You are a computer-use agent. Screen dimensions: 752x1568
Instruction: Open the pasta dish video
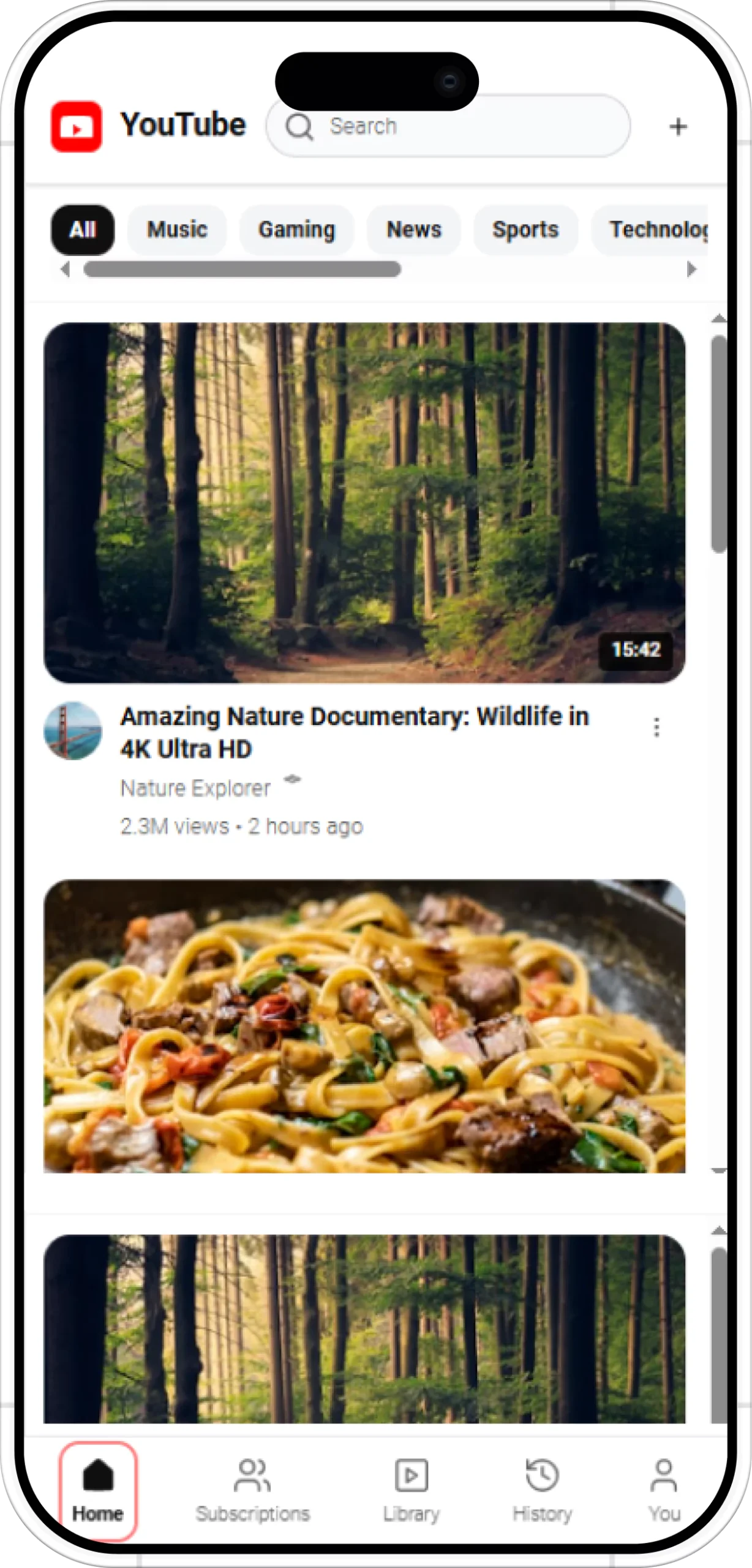coord(364,1026)
